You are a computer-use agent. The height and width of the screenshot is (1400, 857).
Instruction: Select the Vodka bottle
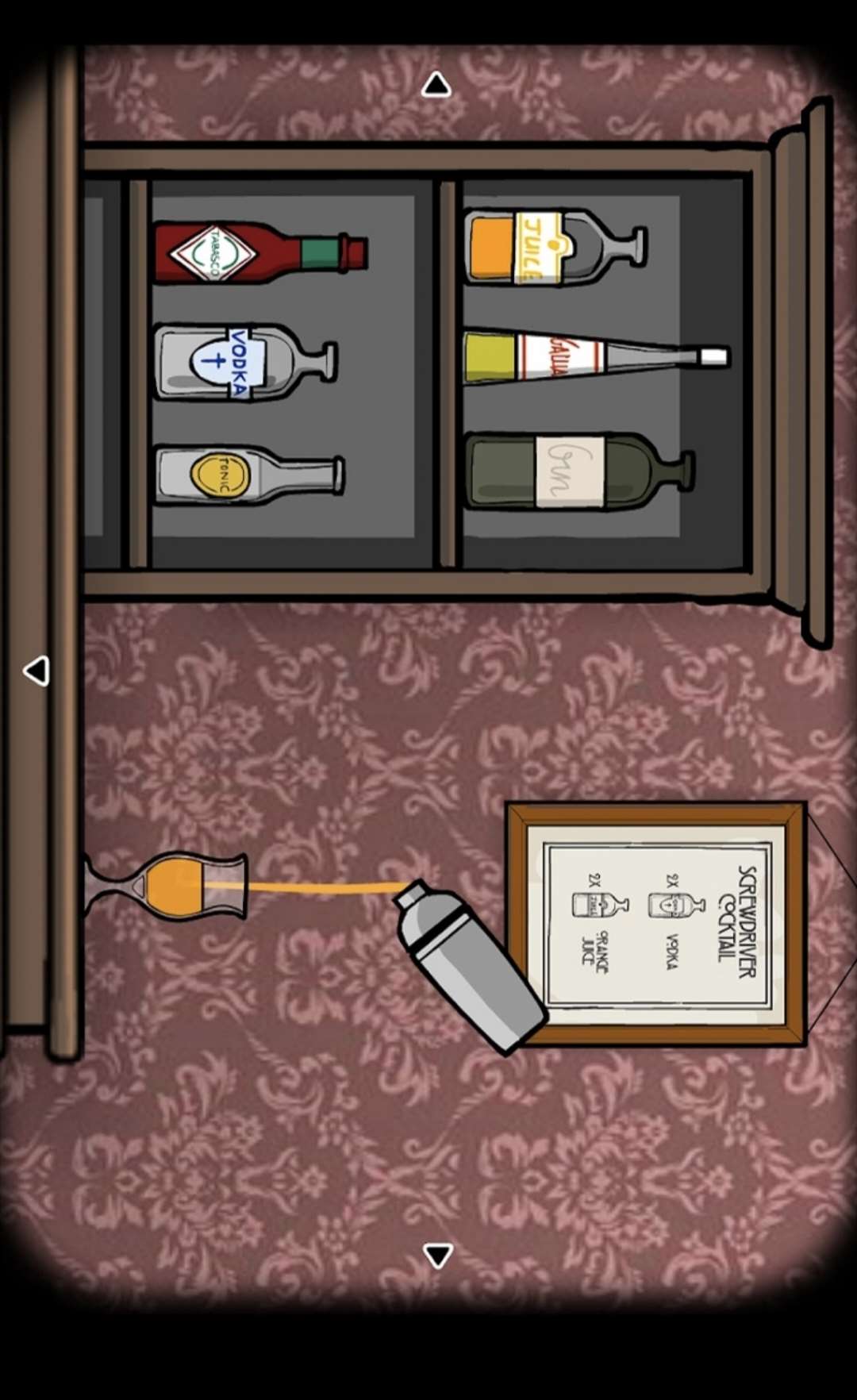click(242, 362)
